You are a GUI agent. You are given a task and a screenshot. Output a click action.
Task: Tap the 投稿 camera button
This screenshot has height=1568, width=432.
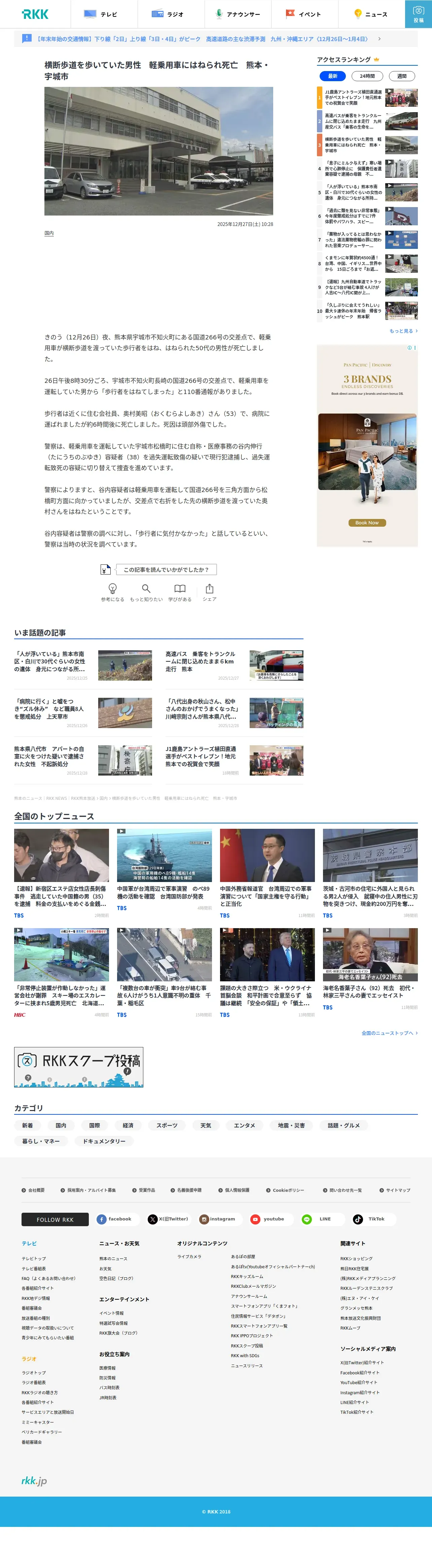coord(418,14)
